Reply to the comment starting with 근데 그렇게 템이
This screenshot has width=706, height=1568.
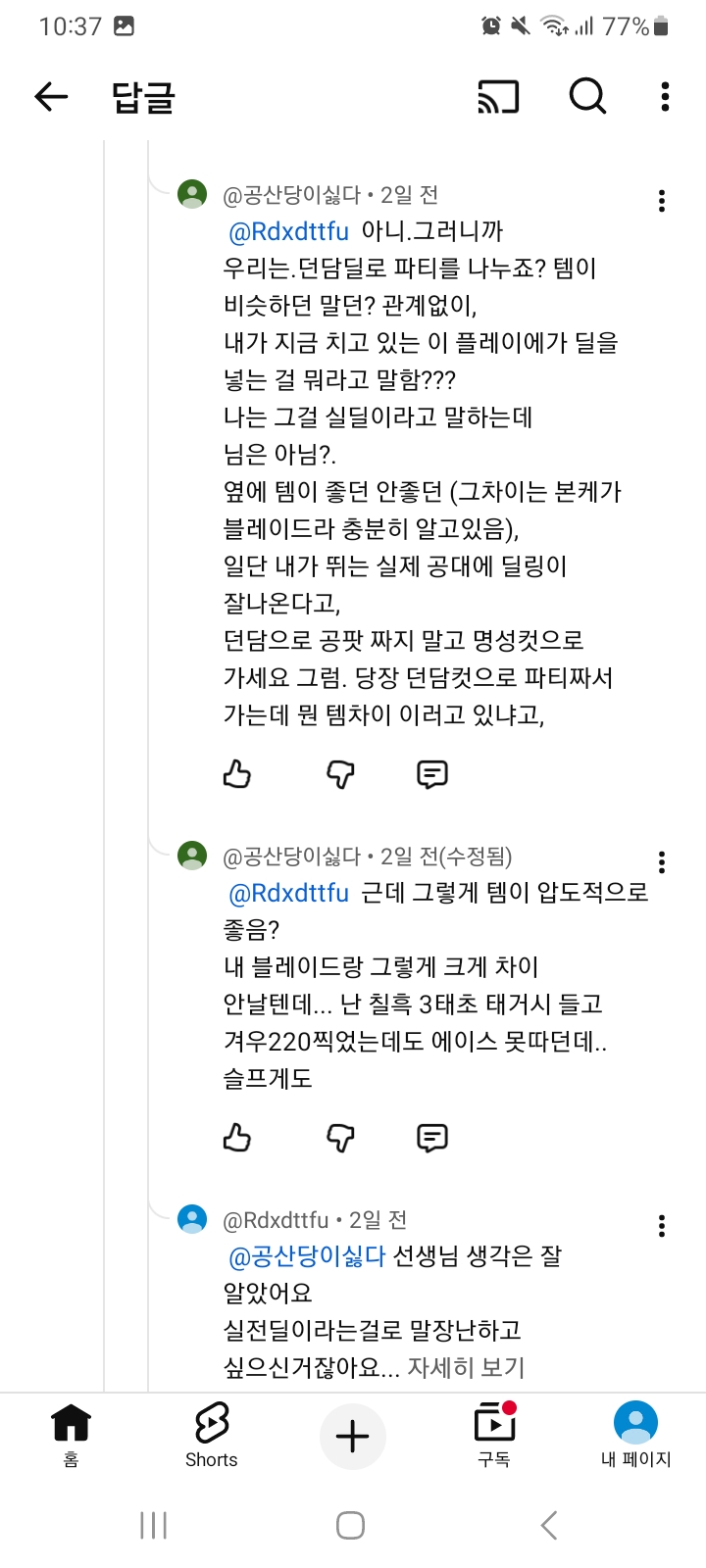432,1138
